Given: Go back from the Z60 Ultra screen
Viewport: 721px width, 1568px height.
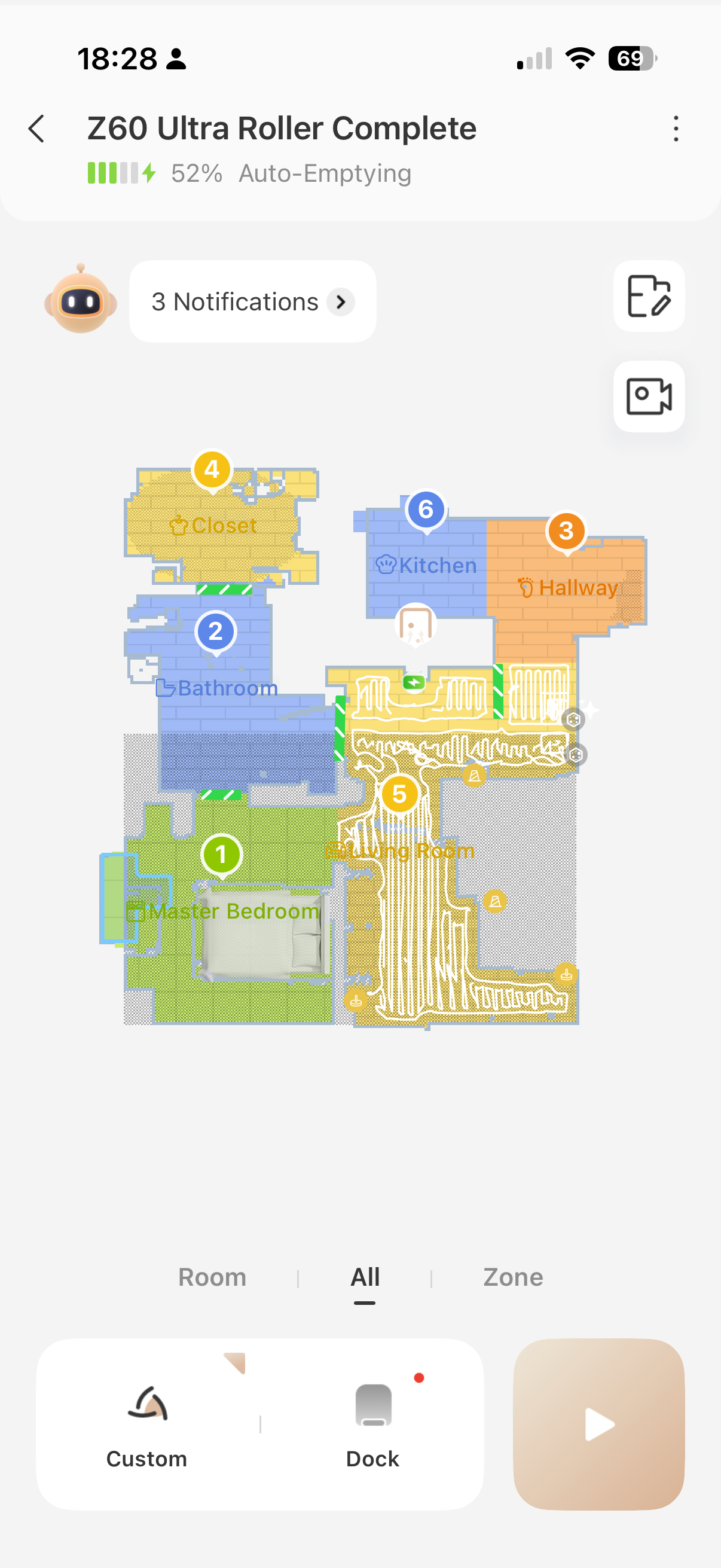Looking at the screenshot, I should (37, 129).
